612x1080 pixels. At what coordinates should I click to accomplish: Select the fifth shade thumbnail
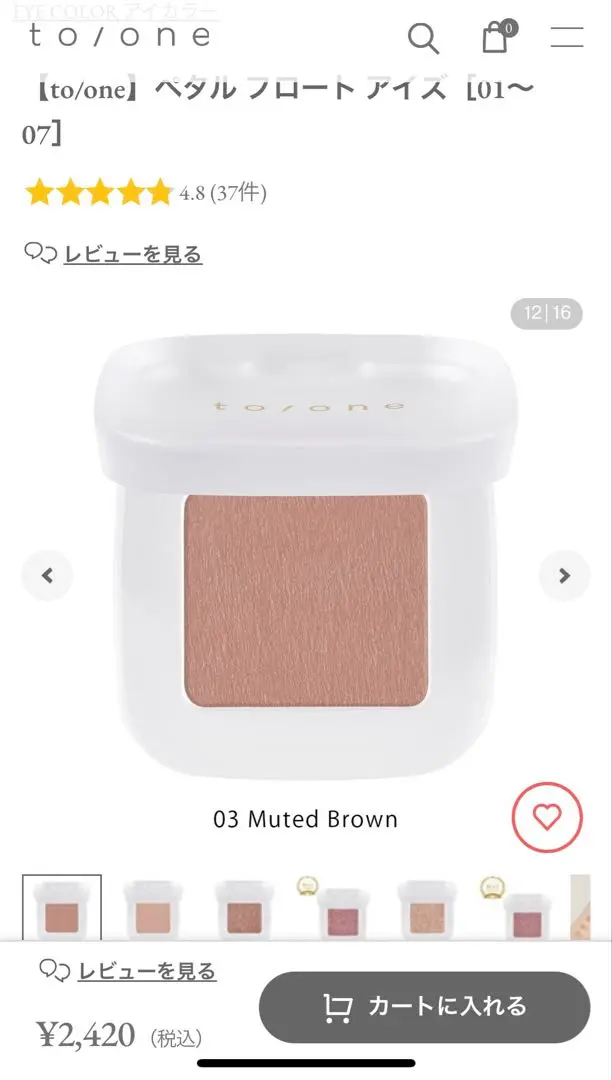[427, 908]
